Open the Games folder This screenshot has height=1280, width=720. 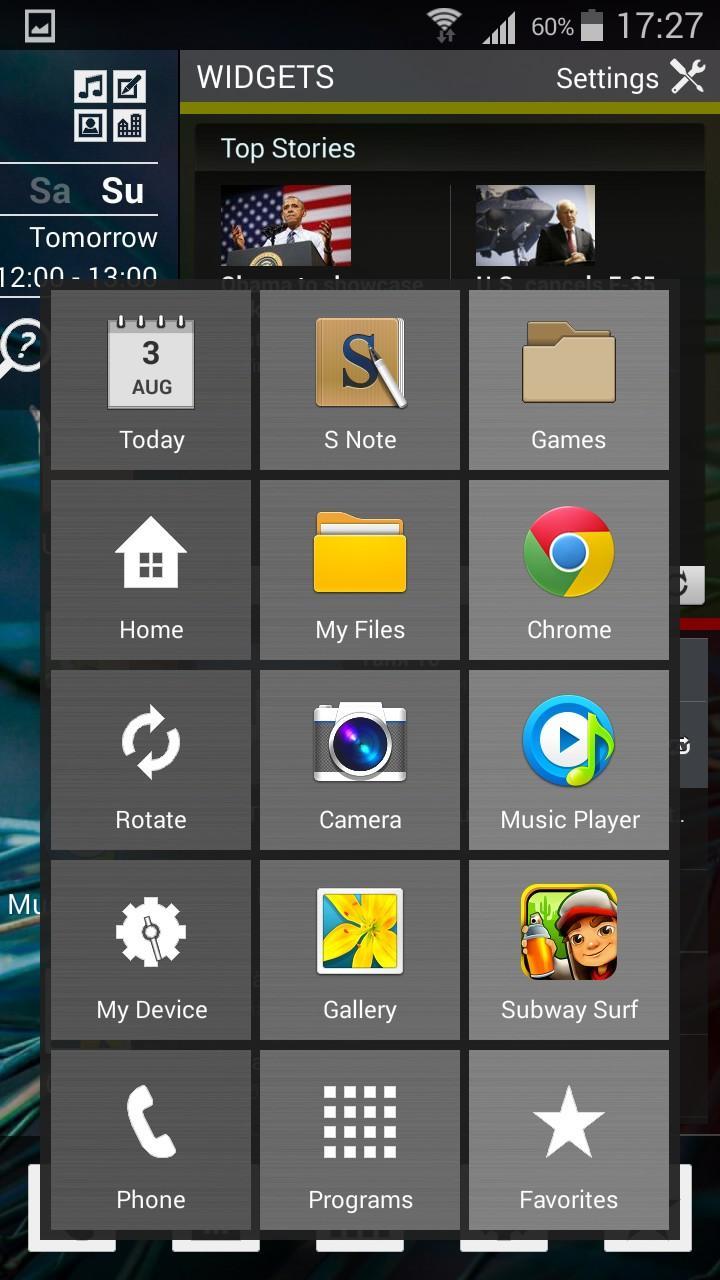pos(568,380)
